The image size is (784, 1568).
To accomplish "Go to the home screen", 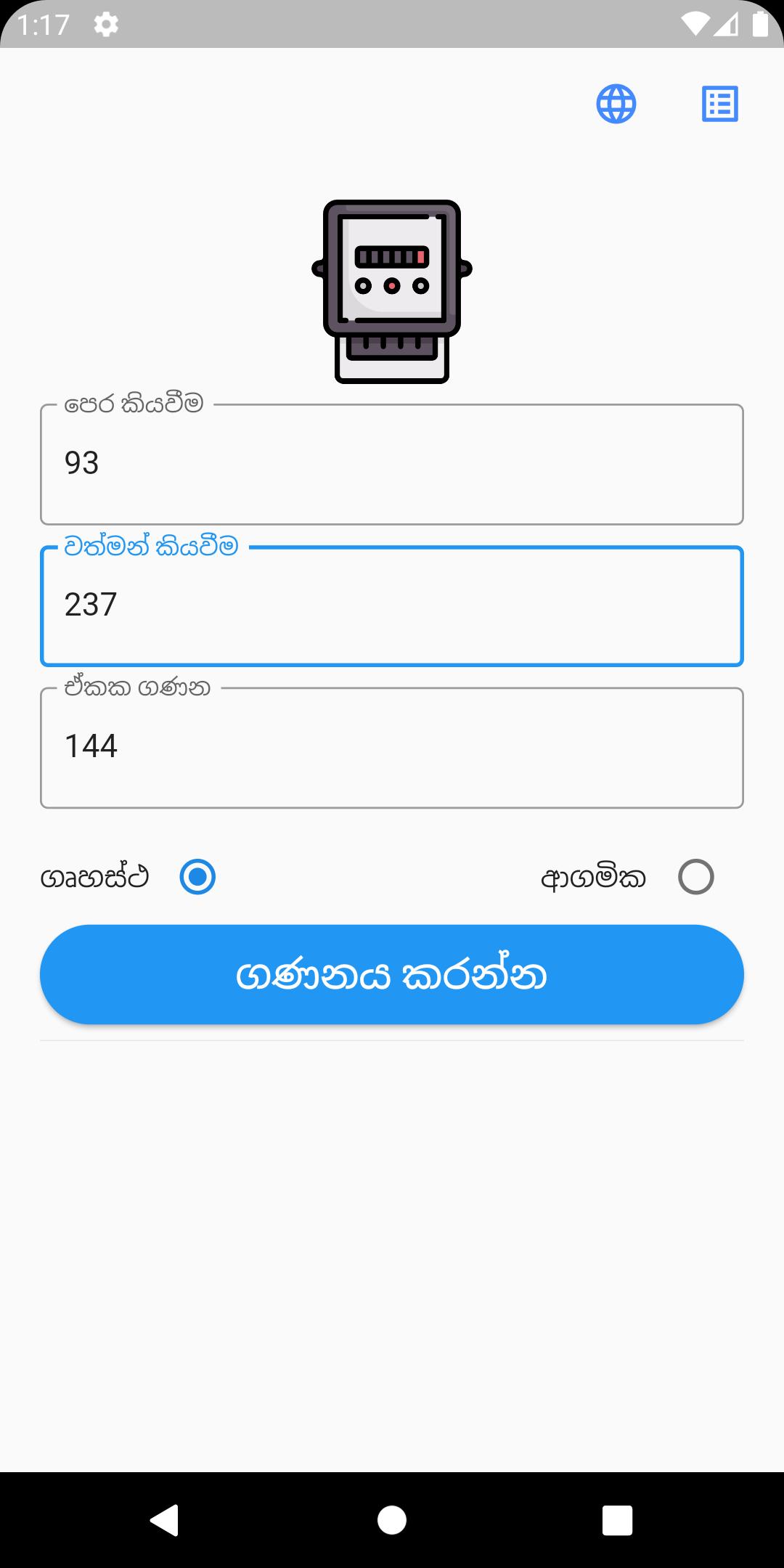I will click(392, 1520).
